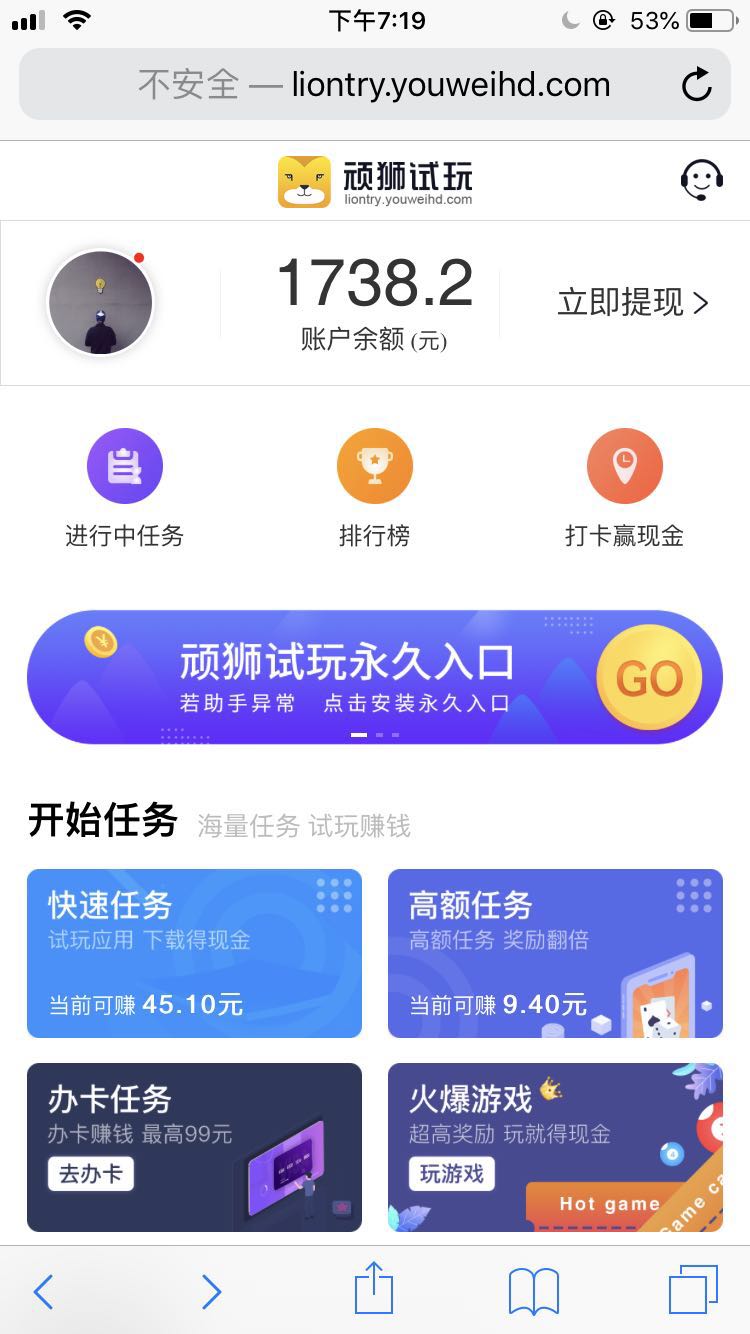Open the 进行中任务 (ongoing tasks) icon

coord(125,465)
